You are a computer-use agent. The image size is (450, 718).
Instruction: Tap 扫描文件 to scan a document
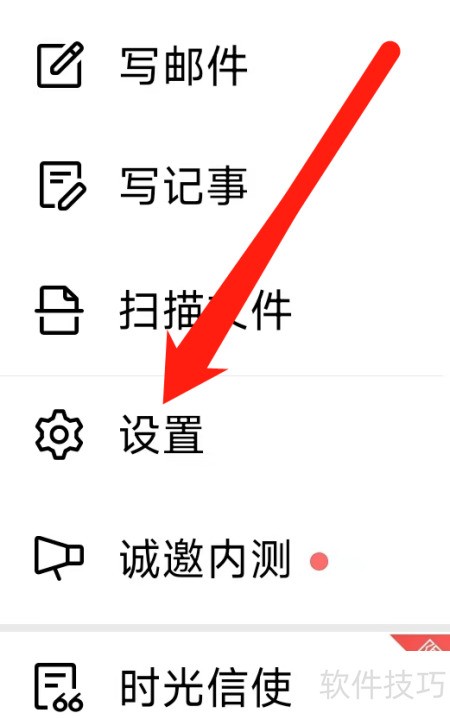click(x=225, y=311)
